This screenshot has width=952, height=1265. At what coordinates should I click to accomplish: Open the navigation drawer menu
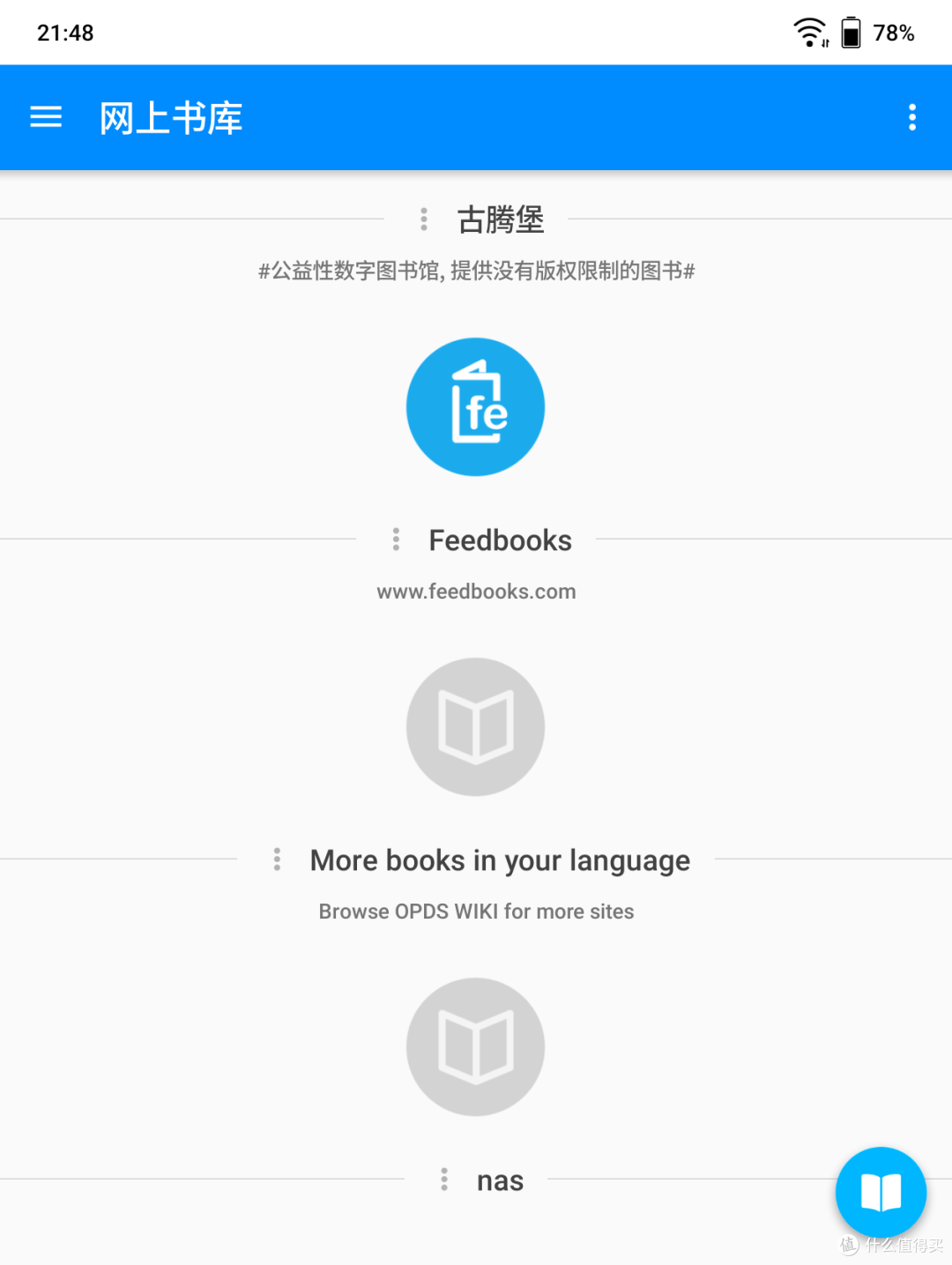click(x=46, y=116)
